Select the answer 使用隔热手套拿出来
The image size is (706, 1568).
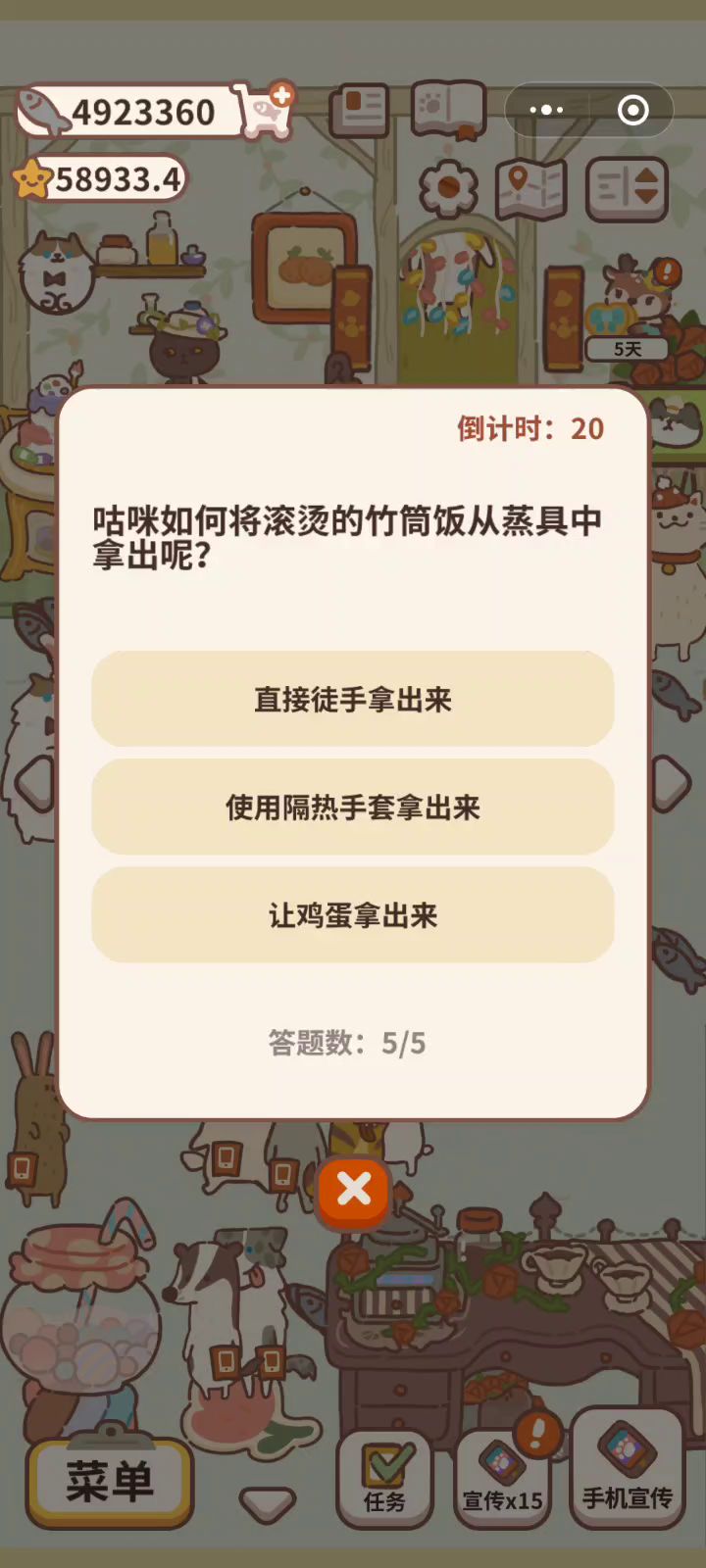coord(353,808)
